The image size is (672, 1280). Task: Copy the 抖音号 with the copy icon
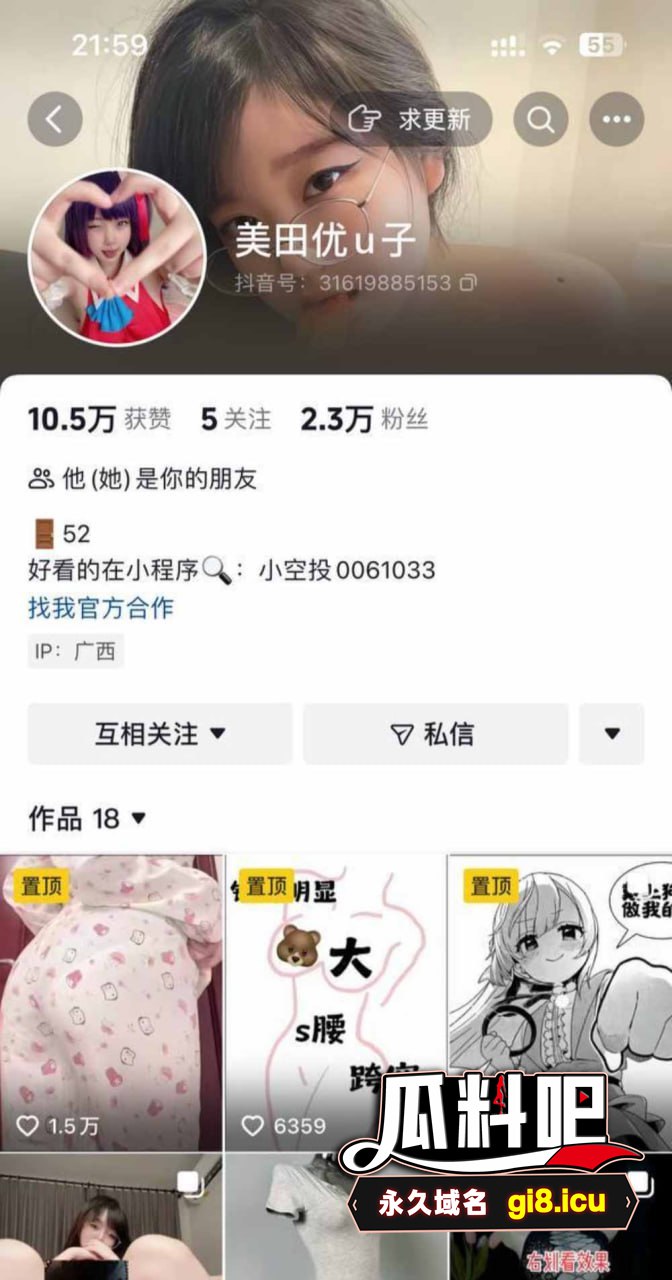pos(467,283)
